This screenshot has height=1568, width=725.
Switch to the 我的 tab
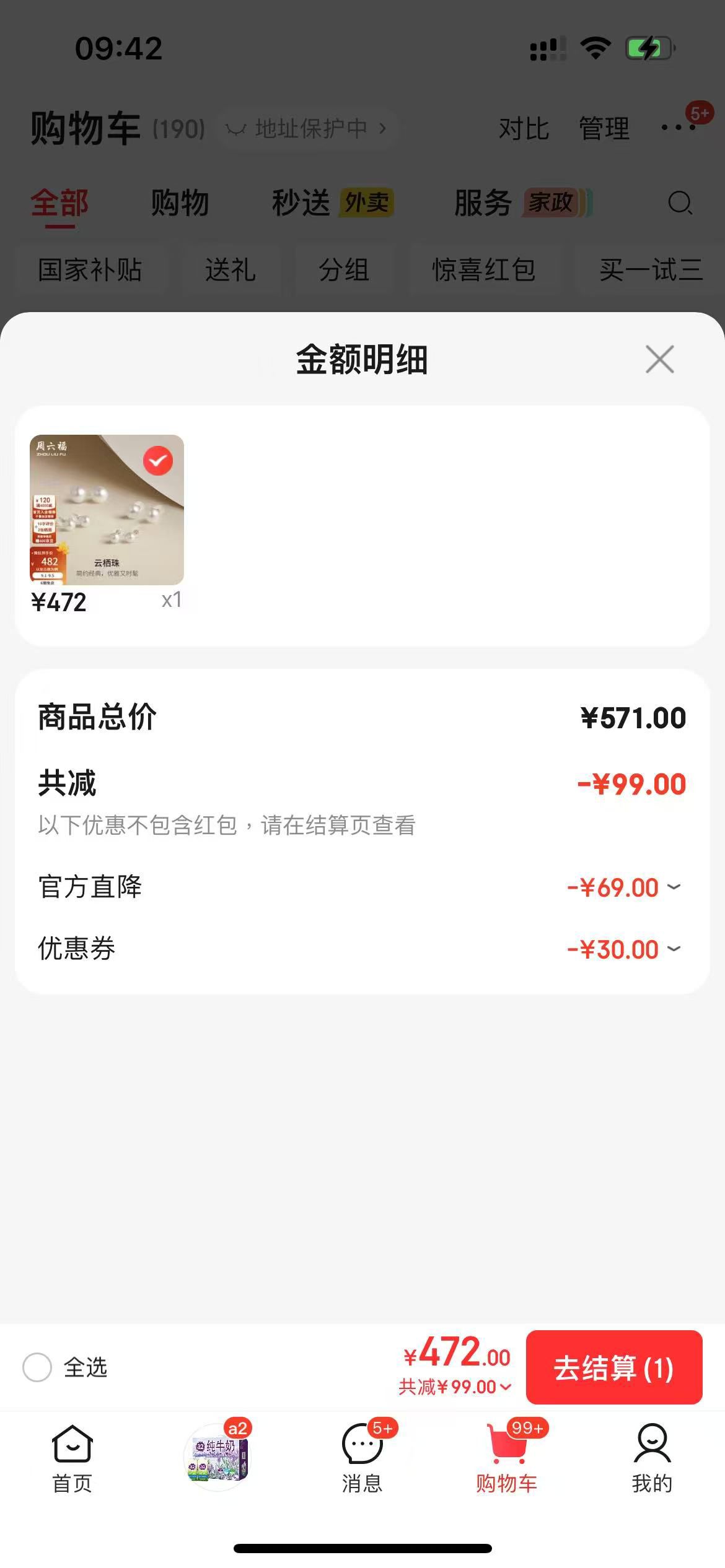pos(652,1459)
